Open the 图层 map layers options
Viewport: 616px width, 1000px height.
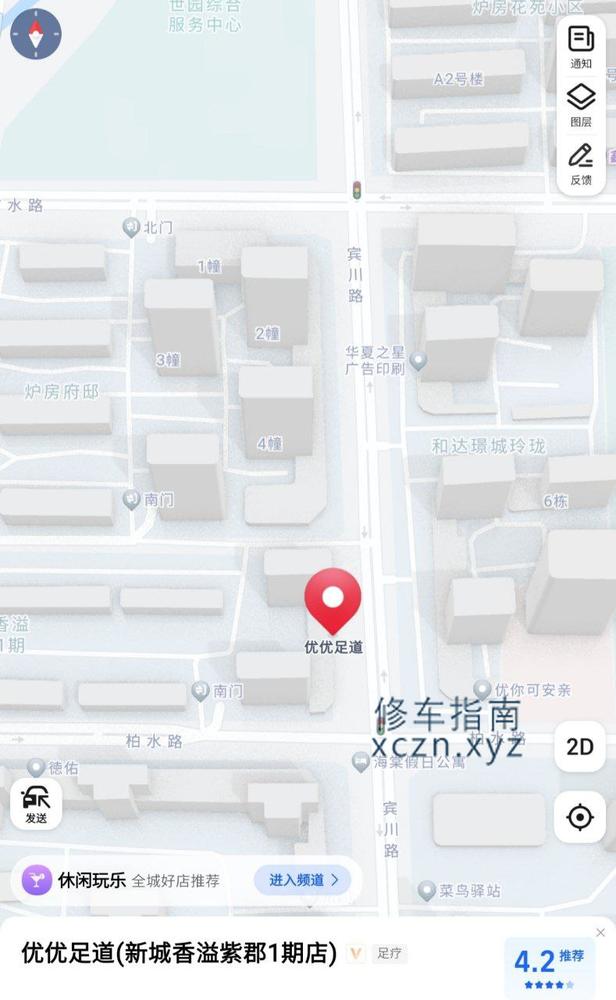581,104
